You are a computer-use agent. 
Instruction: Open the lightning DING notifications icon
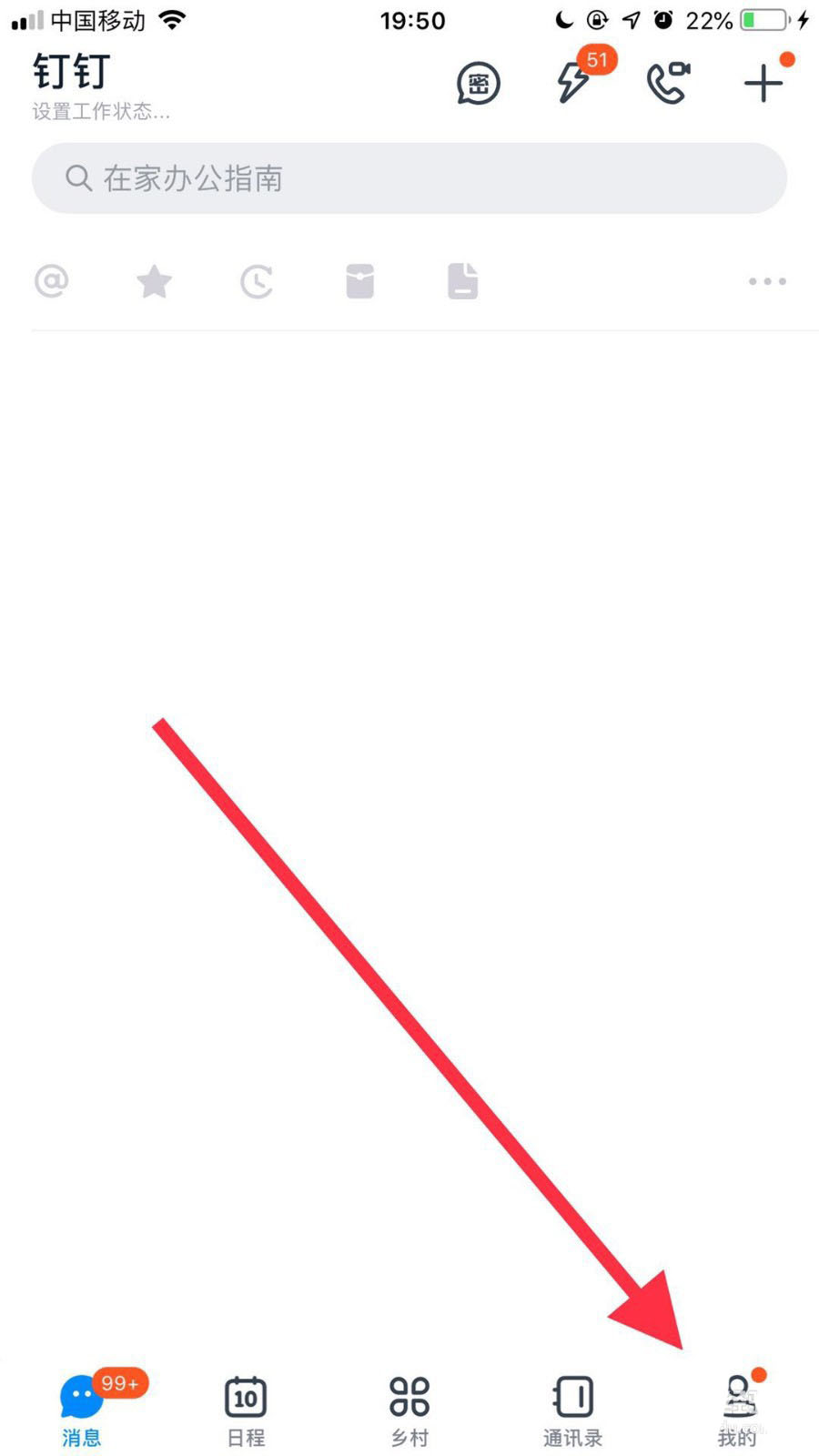click(x=574, y=83)
